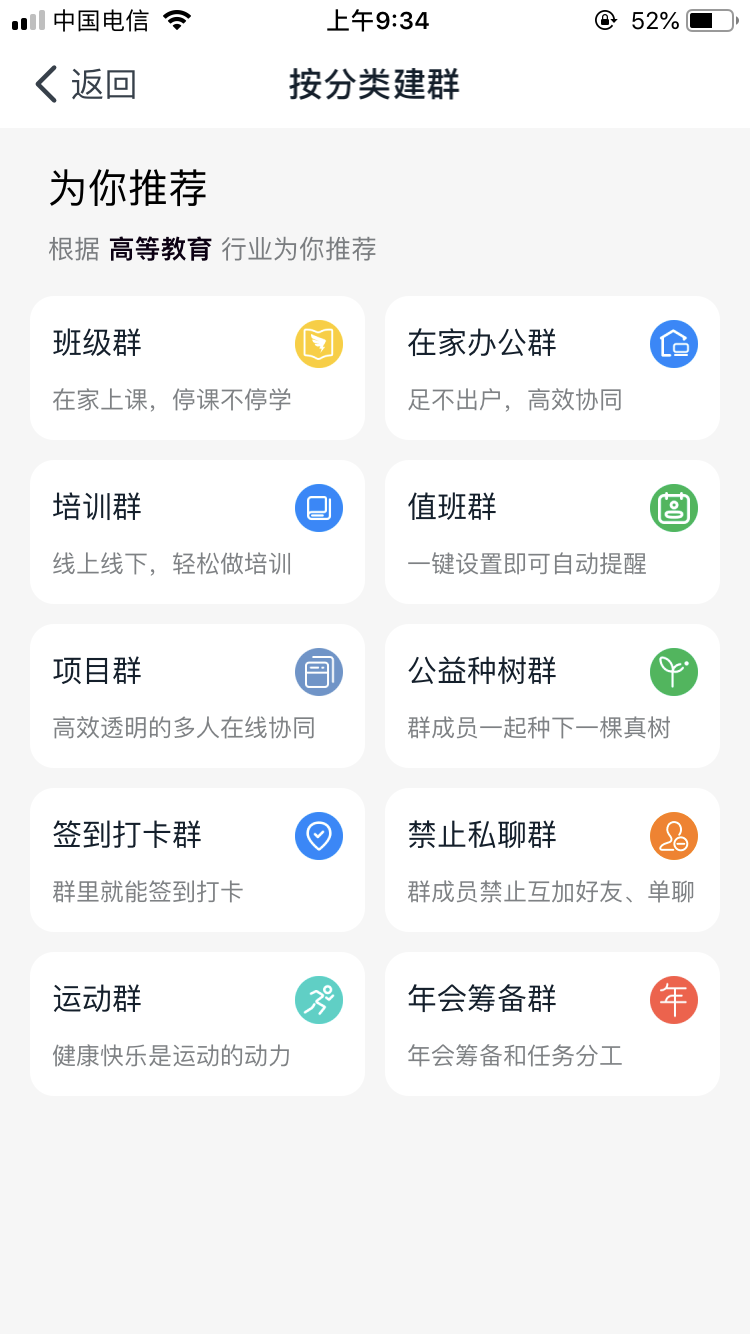This screenshot has width=750, height=1334.
Task: Open the 值班群 card
Action: click(552, 532)
